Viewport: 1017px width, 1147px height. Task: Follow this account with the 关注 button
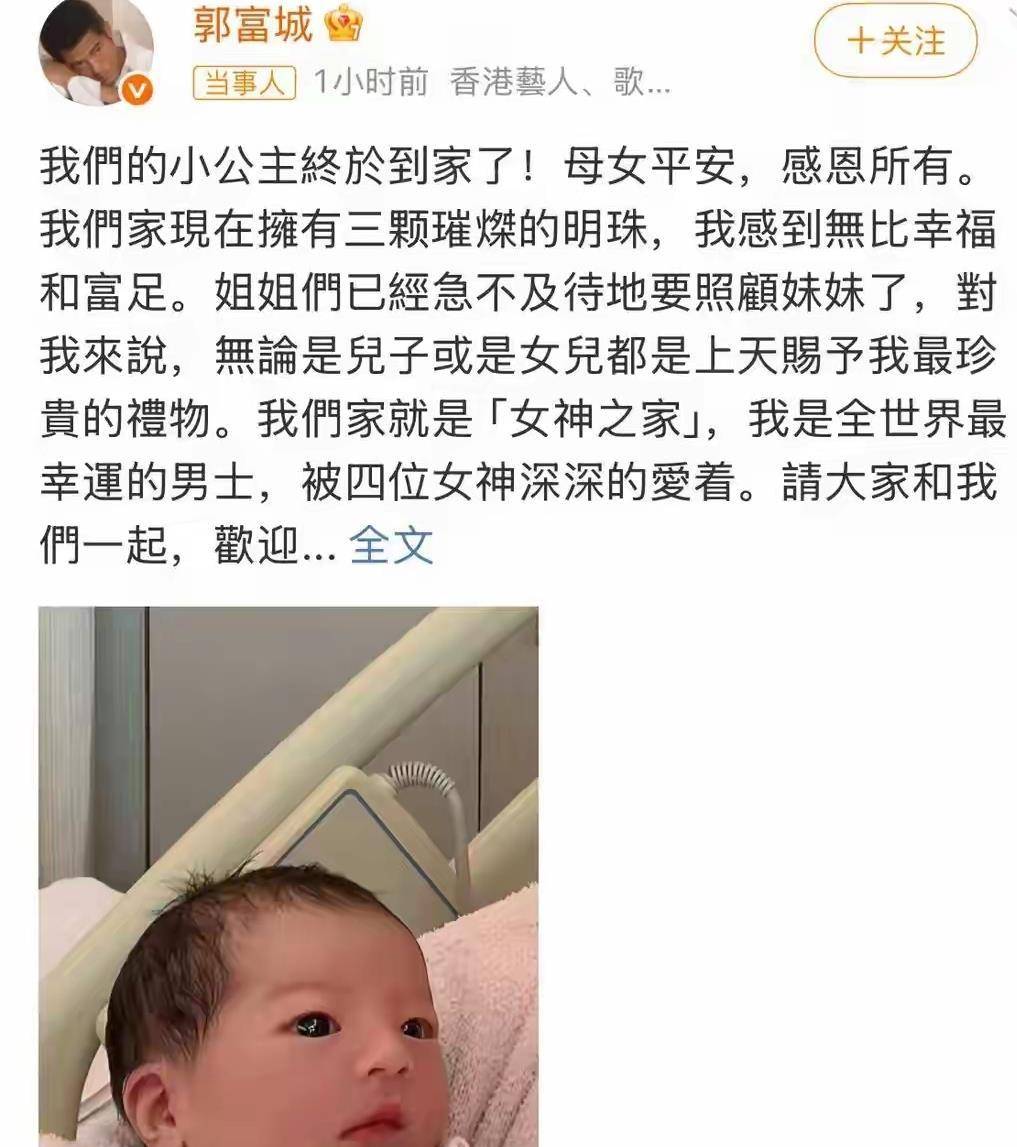pos(894,43)
